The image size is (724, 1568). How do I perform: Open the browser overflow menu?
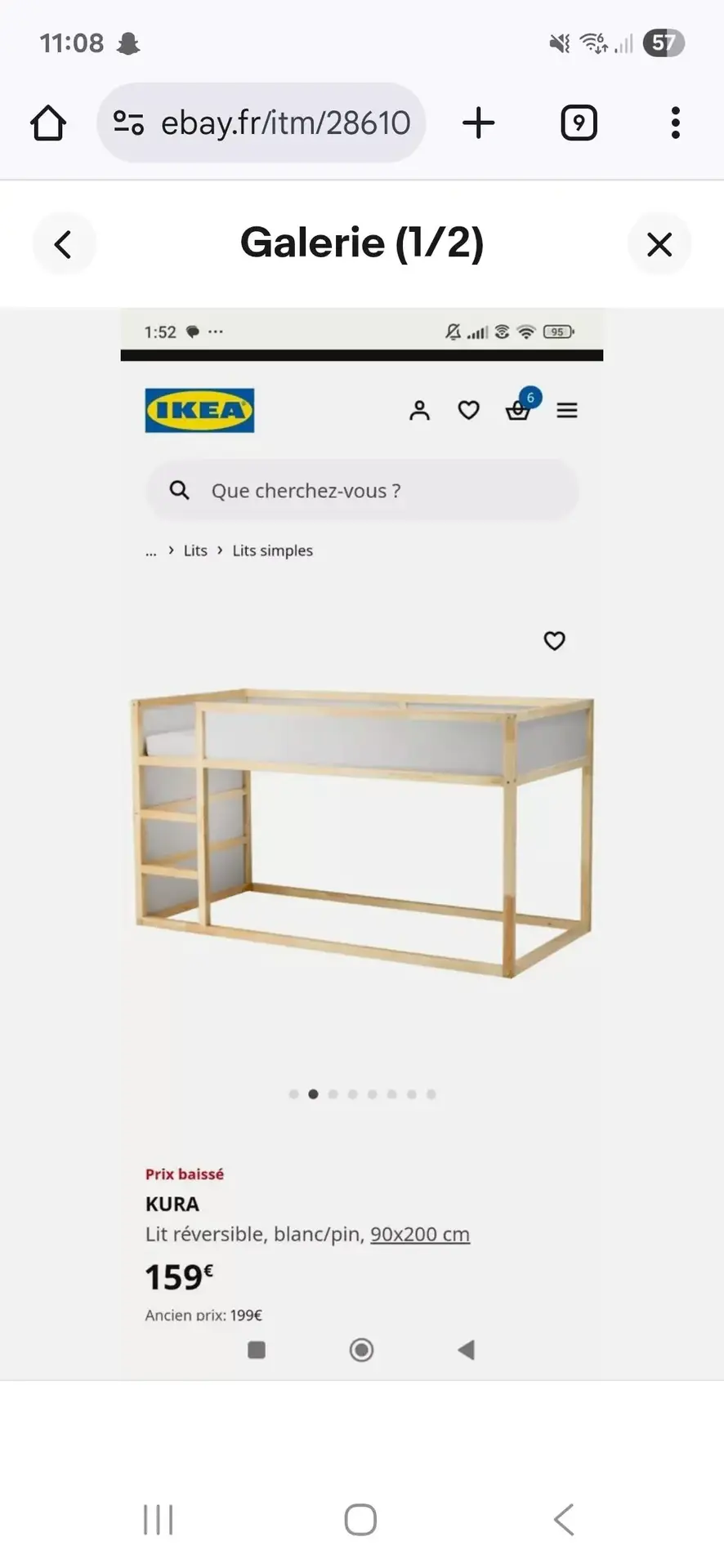coord(675,123)
